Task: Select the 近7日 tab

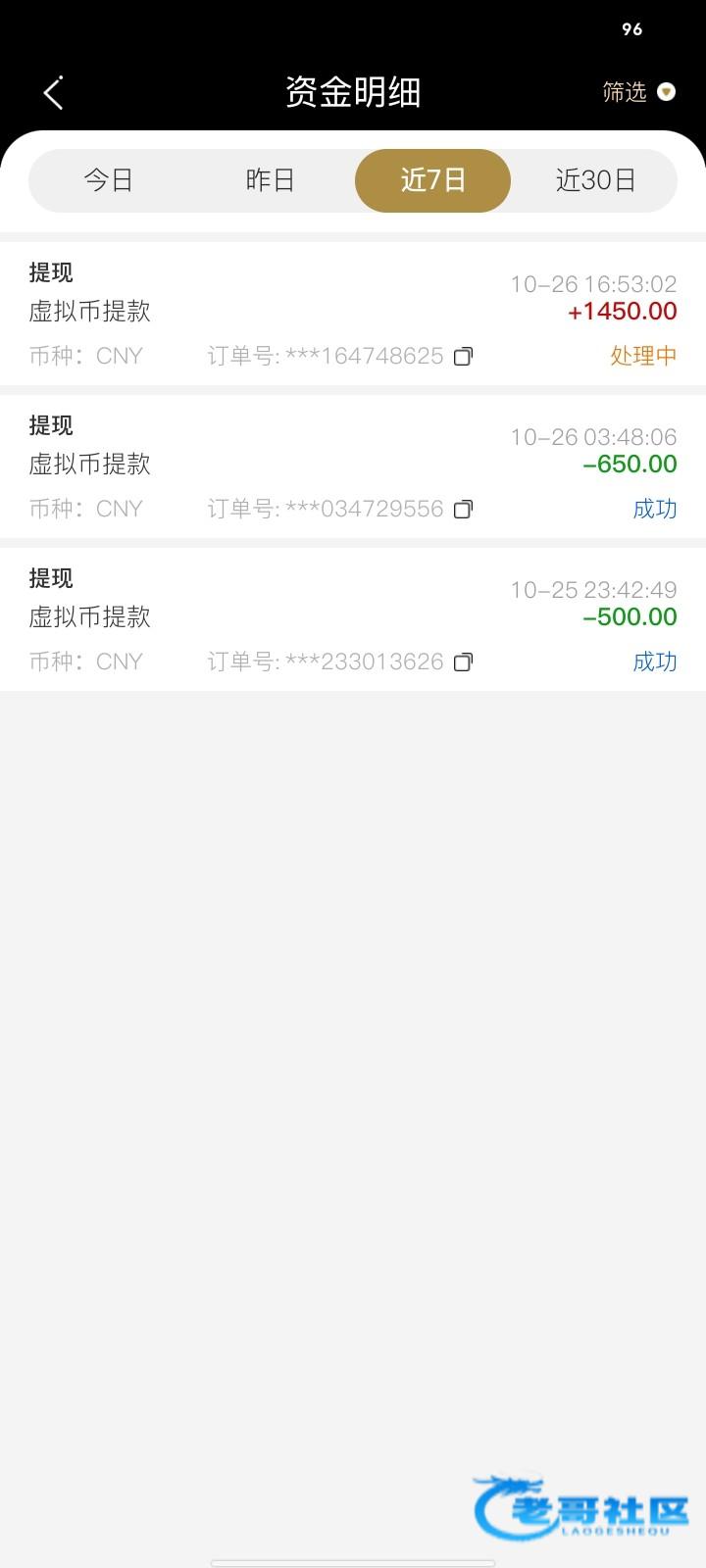Action: coord(432,180)
